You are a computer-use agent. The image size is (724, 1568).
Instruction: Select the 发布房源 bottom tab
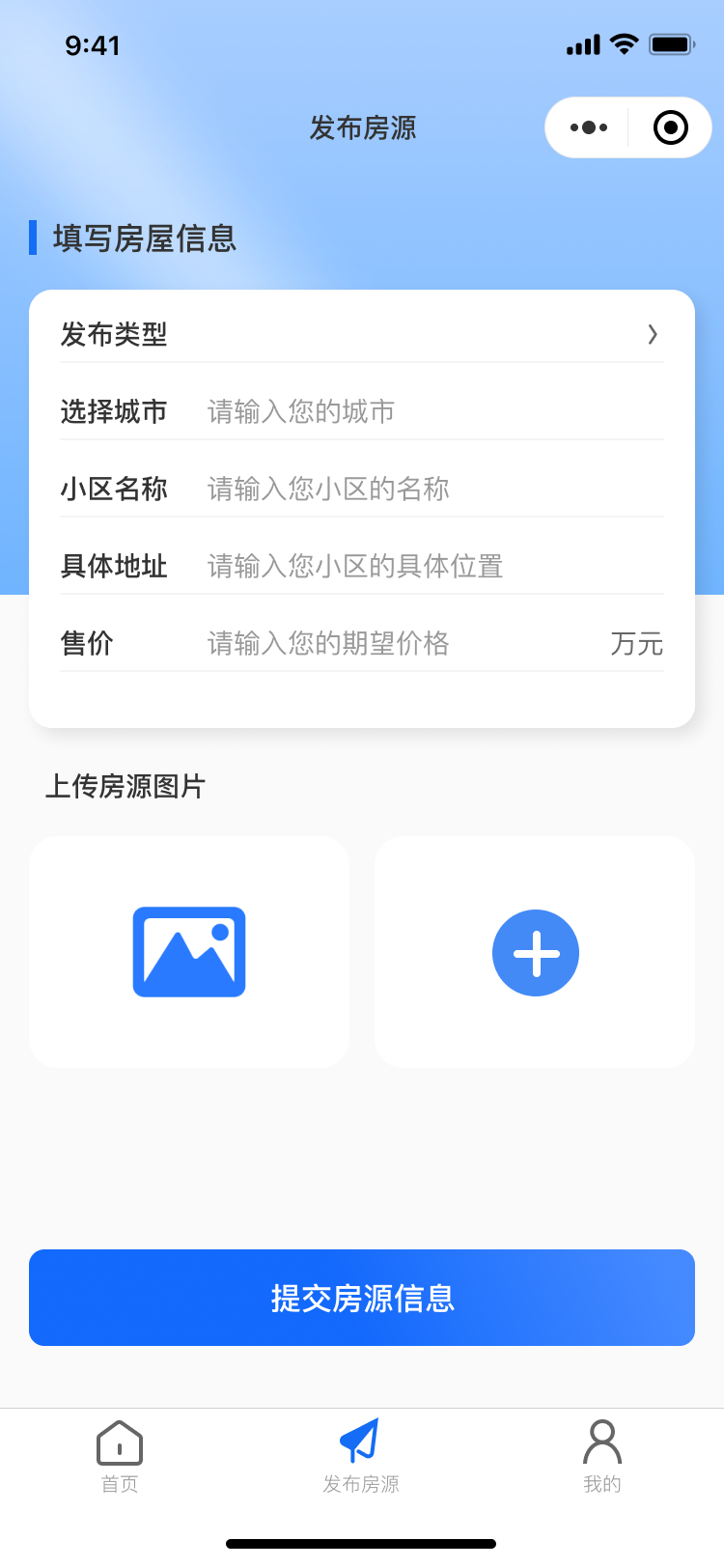click(361, 1456)
